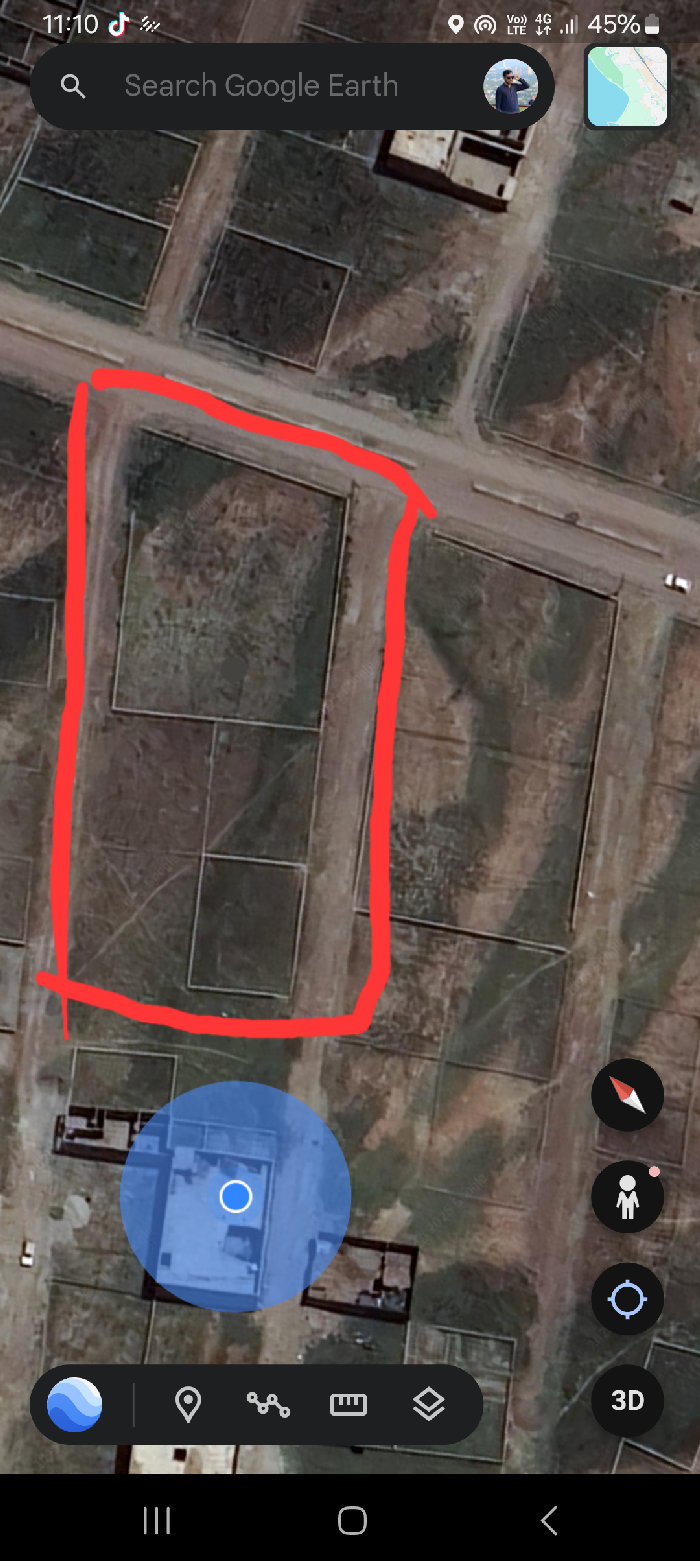The height and width of the screenshot is (1561, 700).
Task: Reset orientation with the compass button
Action: (627, 1095)
